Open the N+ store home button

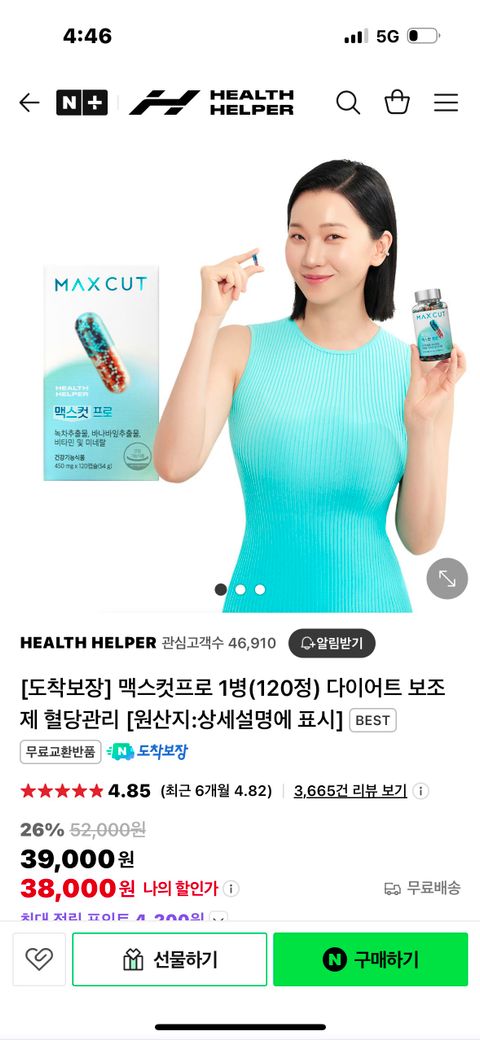click(82, 103)
